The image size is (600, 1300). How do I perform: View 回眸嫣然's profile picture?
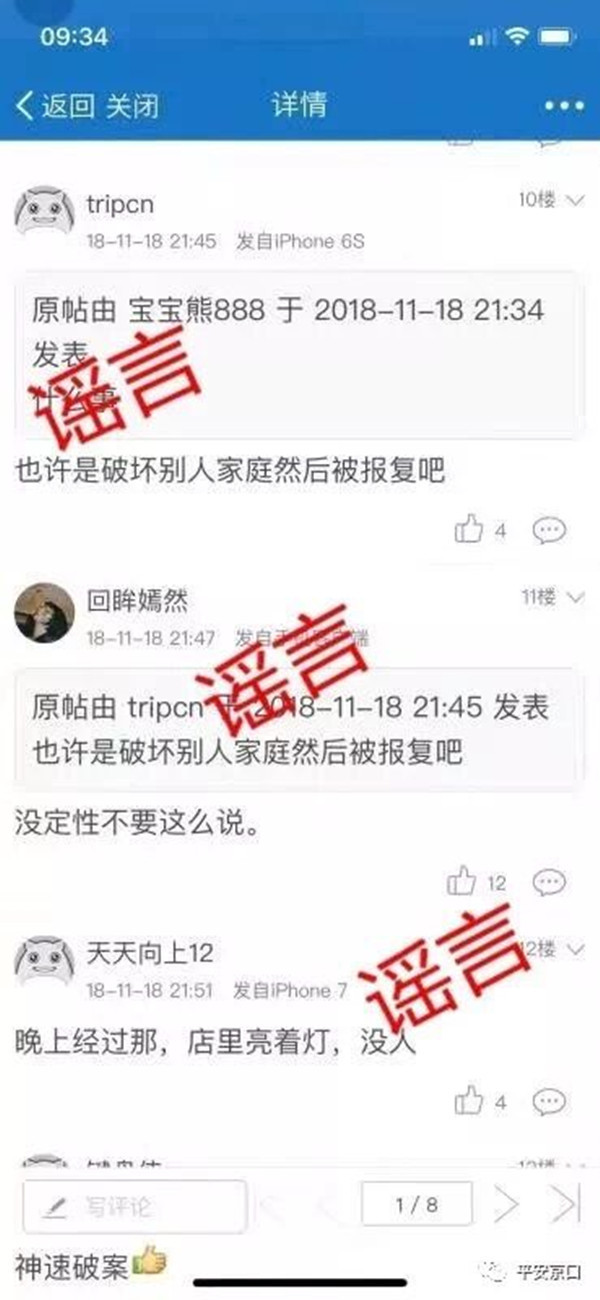[x=45, y=612]
